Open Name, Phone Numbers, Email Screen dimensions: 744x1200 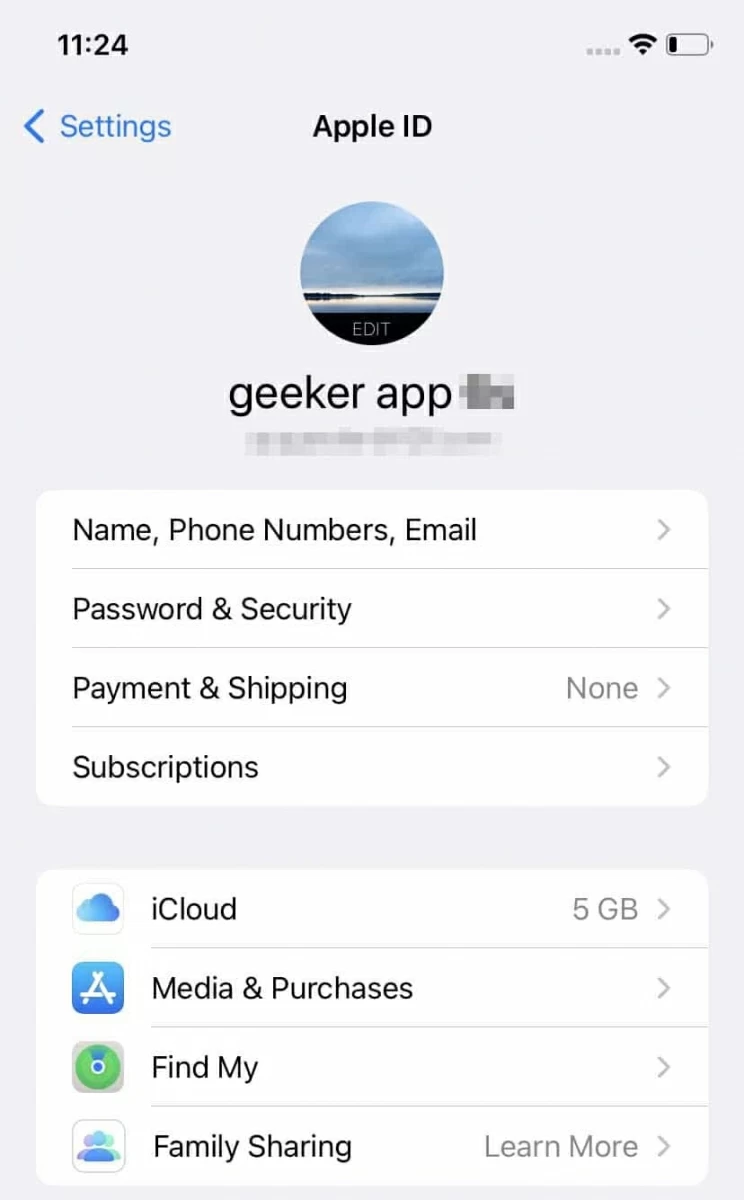371,530
